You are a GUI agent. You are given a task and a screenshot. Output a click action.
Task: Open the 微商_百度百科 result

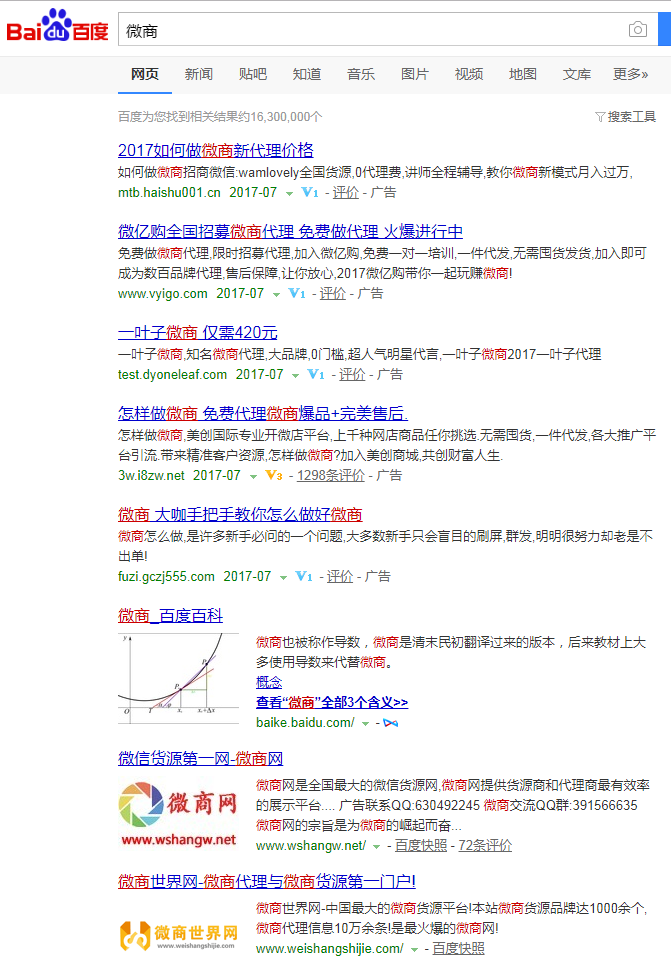pos(170,615)
